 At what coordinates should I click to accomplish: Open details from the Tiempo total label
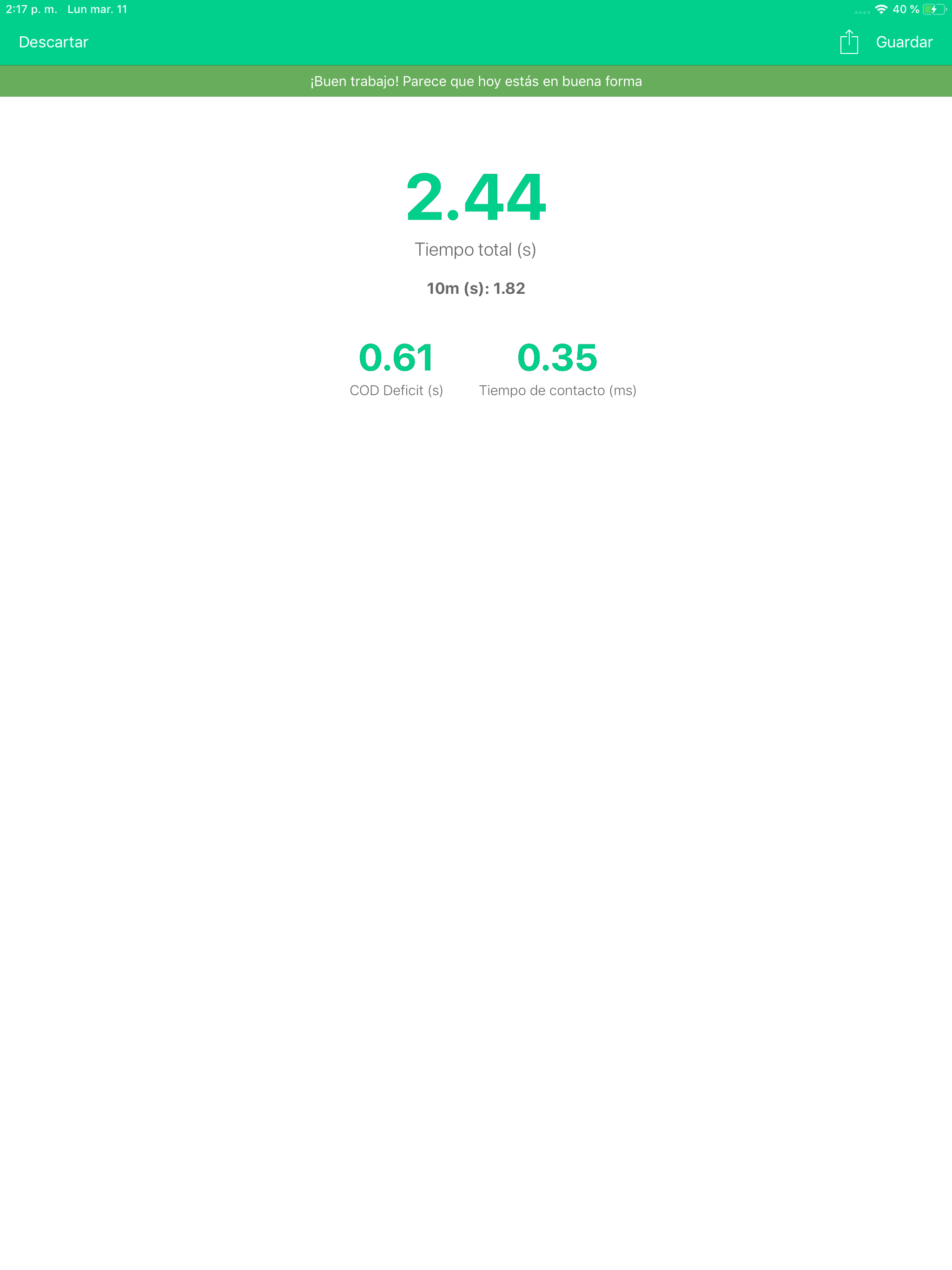tap(476, 249)
